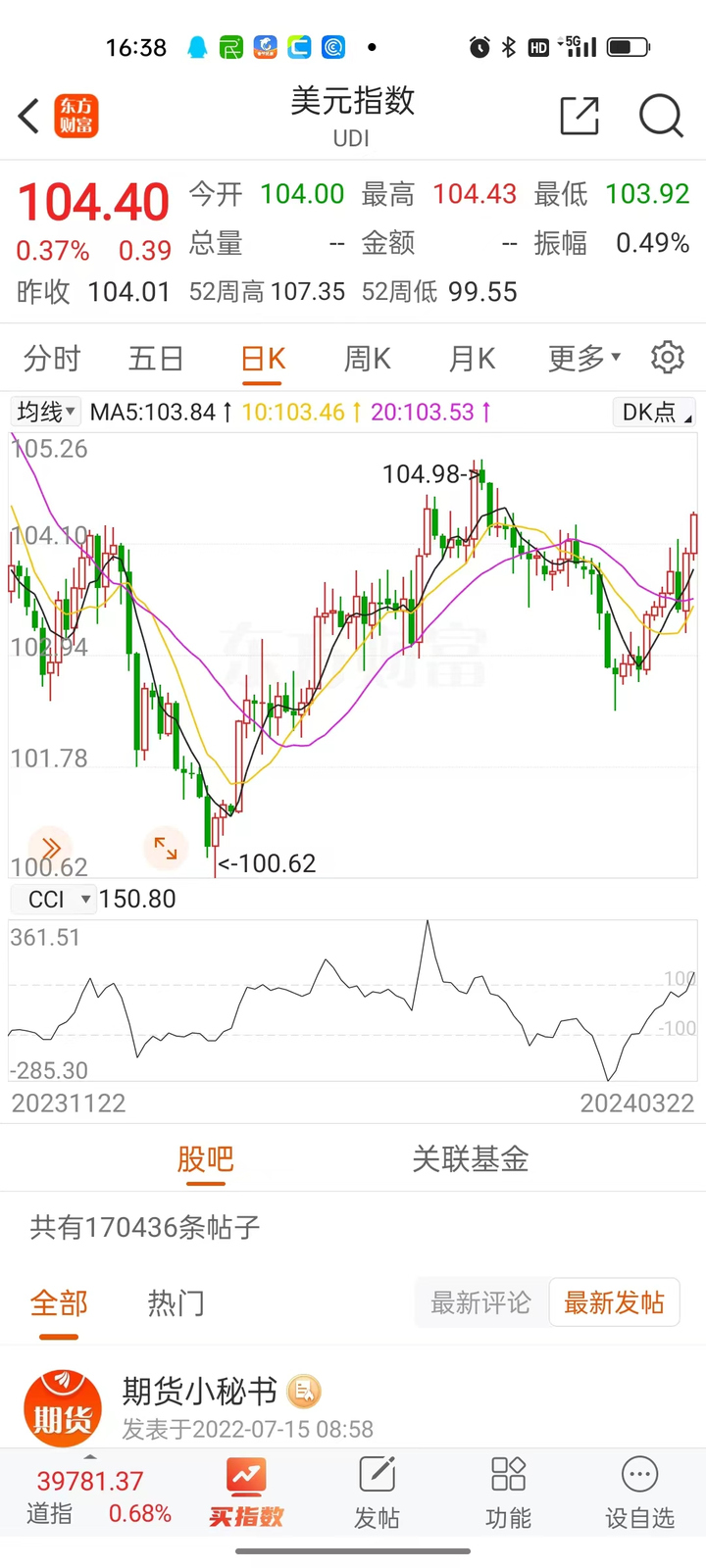Go back using the top-left arrow
706x1568 pixels.
tap(29, 117)
